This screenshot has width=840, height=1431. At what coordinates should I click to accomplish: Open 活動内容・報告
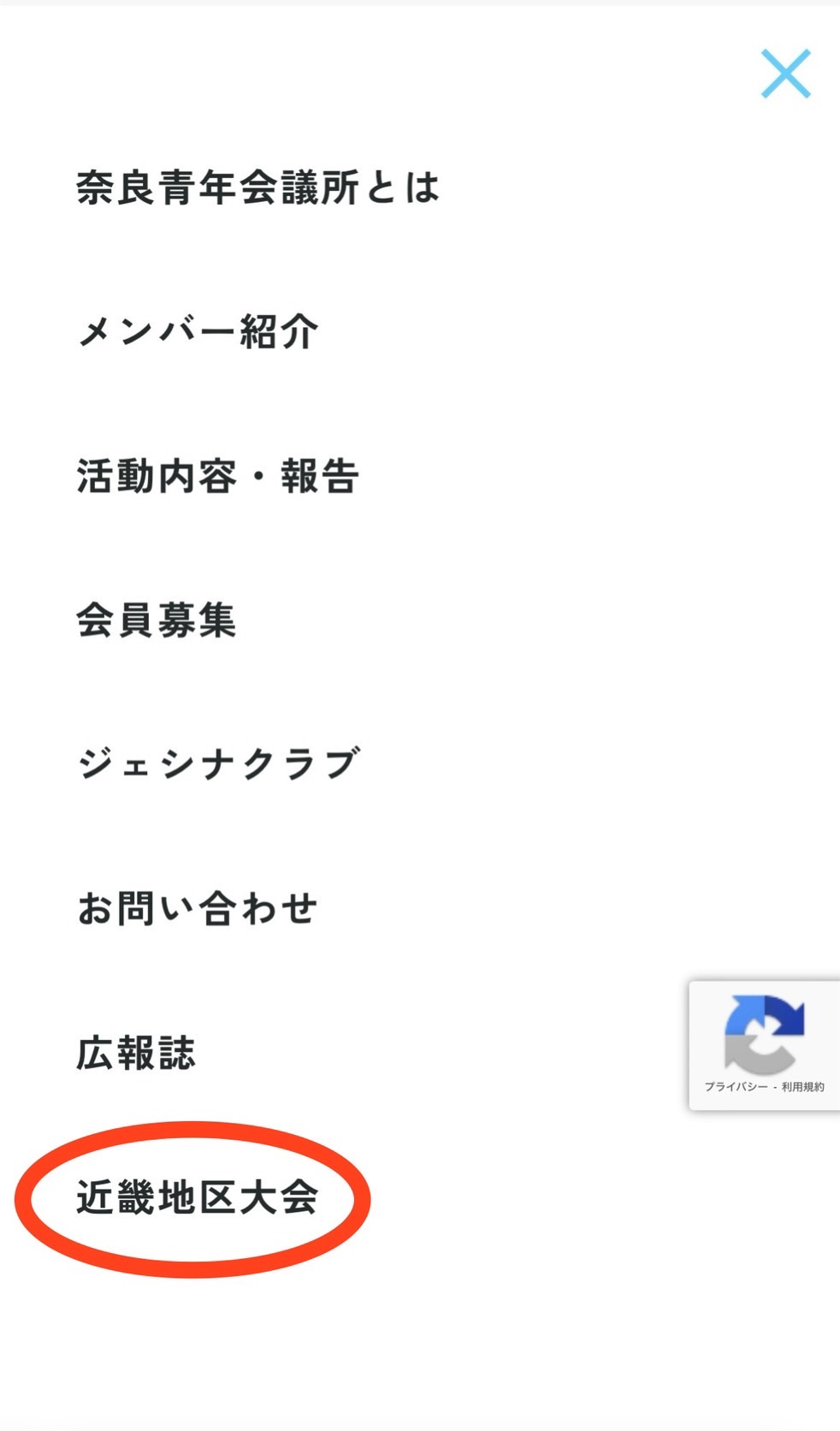coord(217,476)
